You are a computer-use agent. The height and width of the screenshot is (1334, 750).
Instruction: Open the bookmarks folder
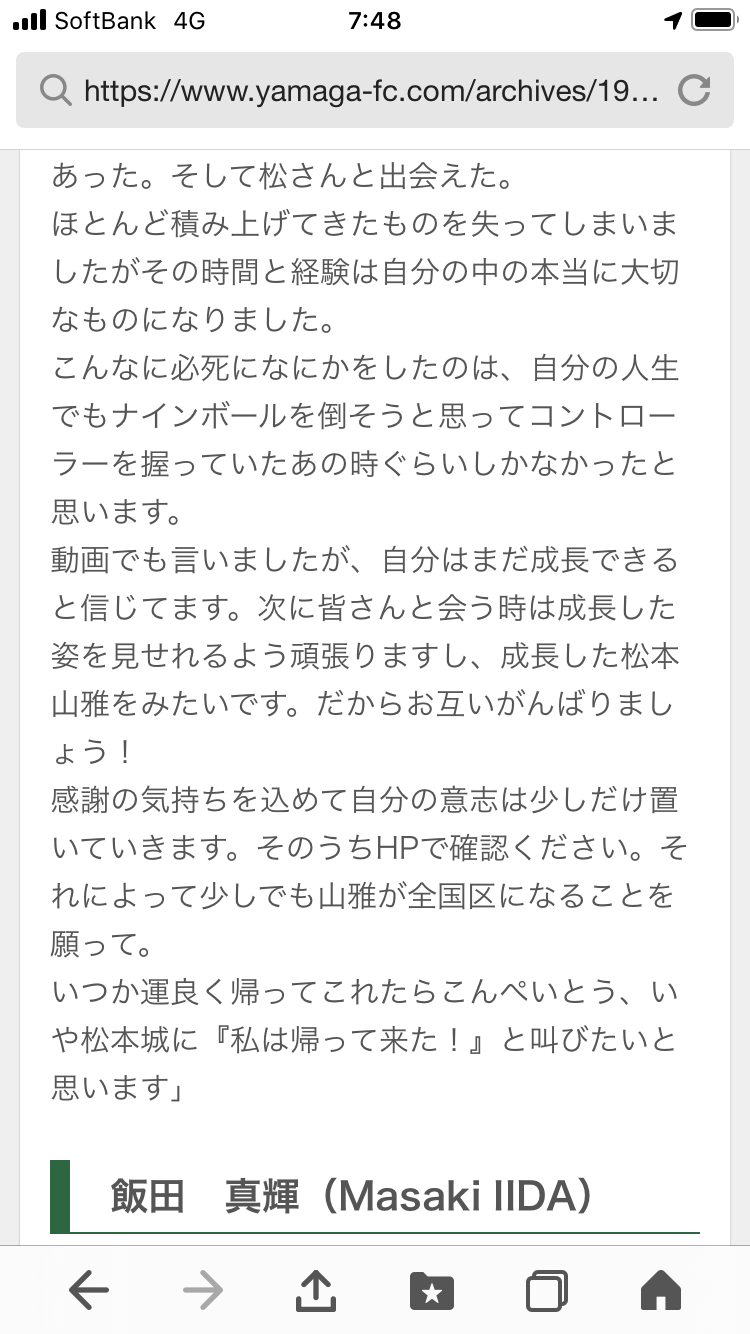(x=432, y=1291)
